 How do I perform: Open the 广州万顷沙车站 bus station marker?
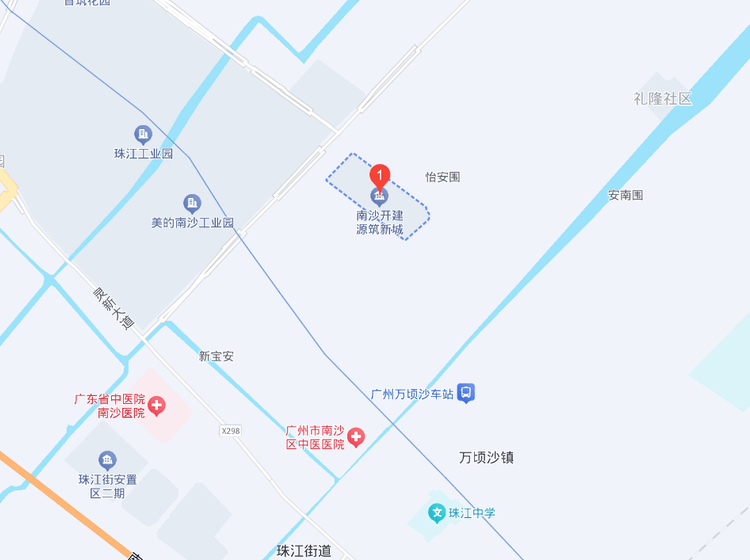point(467,394)
